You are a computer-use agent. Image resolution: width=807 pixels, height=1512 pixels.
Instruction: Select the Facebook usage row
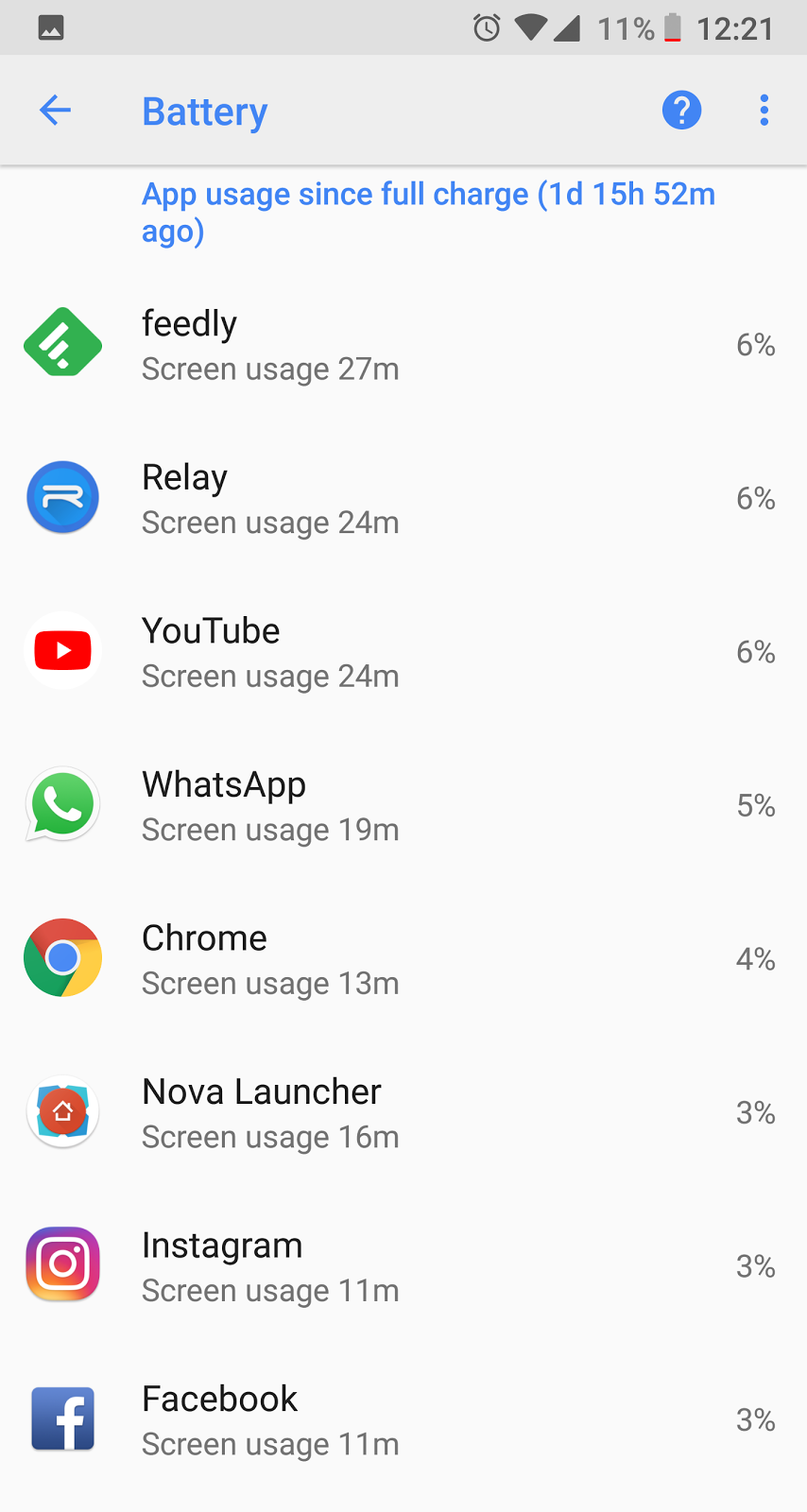tap(403, 1420)
